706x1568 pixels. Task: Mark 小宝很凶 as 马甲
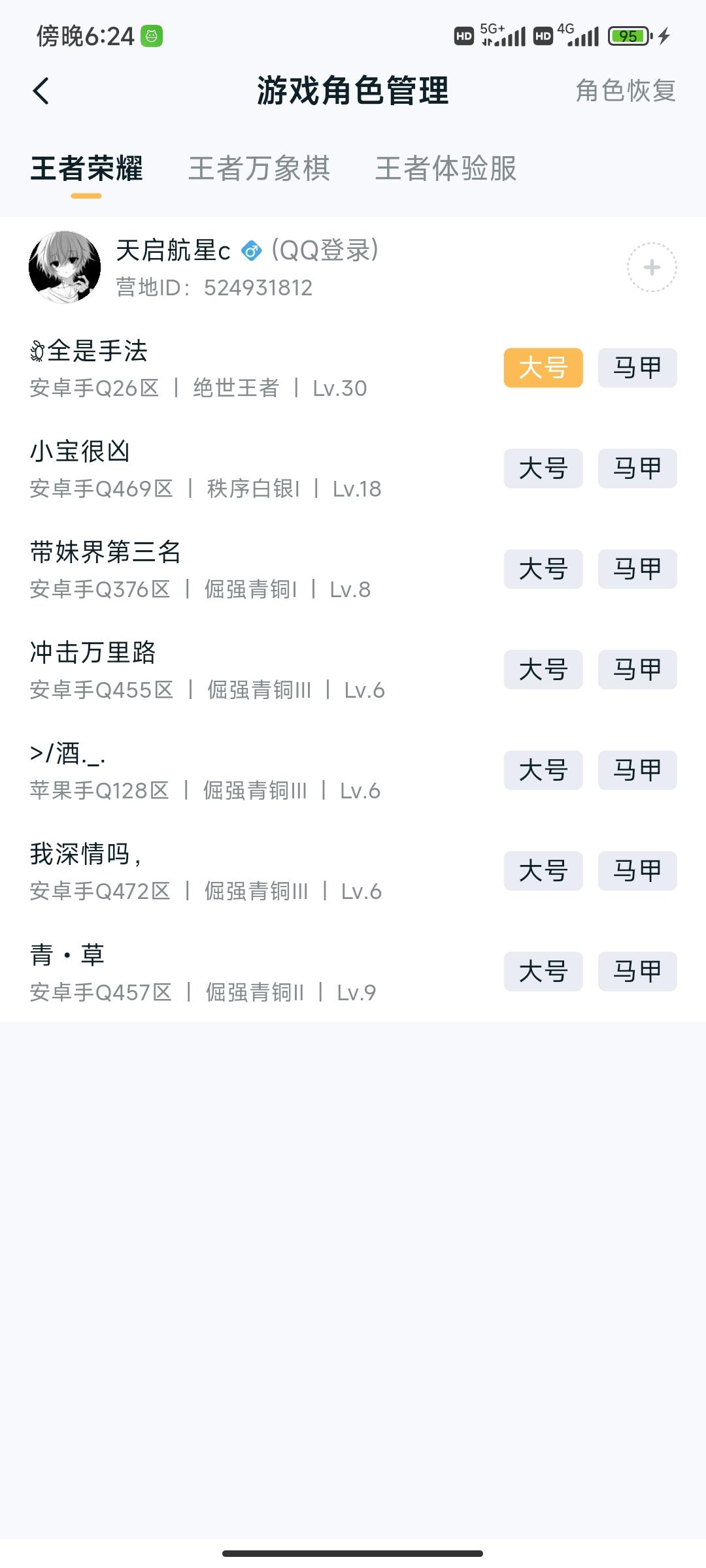[x=637, y=468]
